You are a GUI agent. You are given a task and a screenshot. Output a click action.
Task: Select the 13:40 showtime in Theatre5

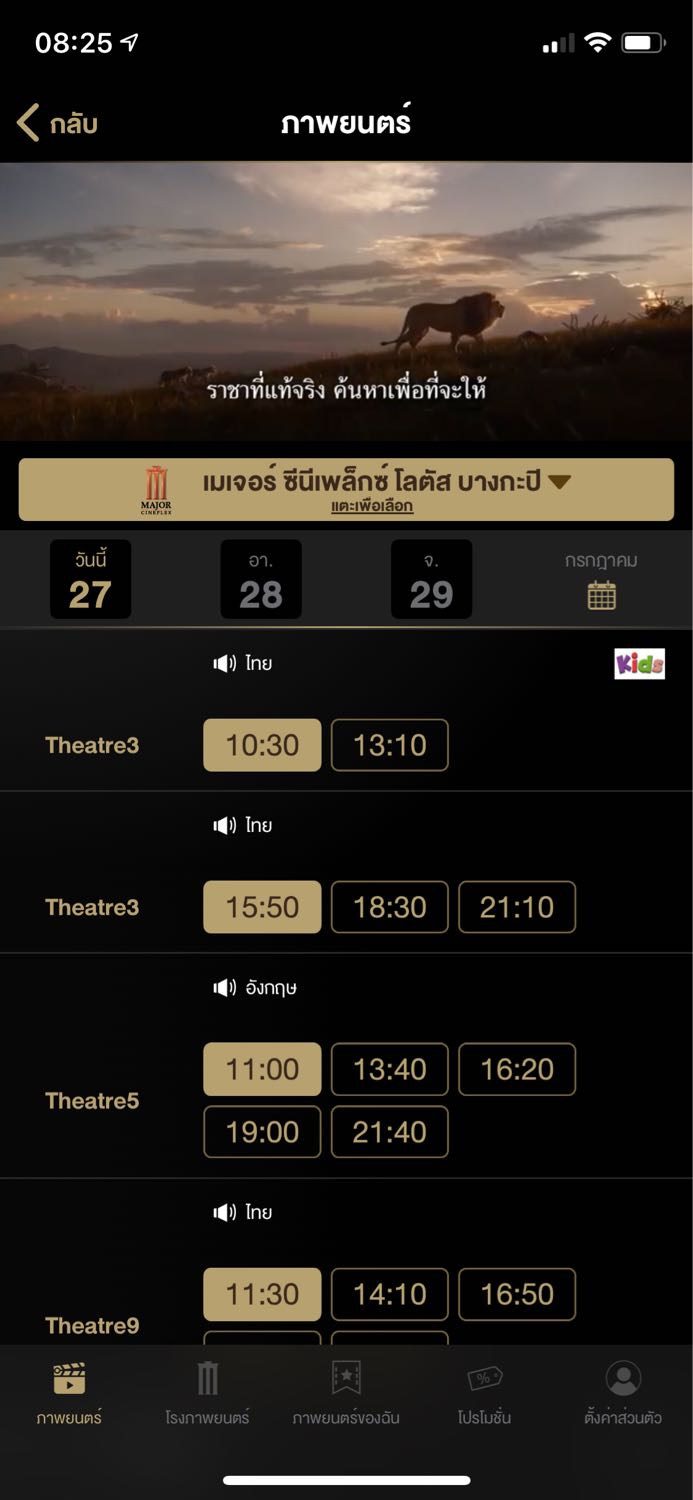click(389, 1069)
